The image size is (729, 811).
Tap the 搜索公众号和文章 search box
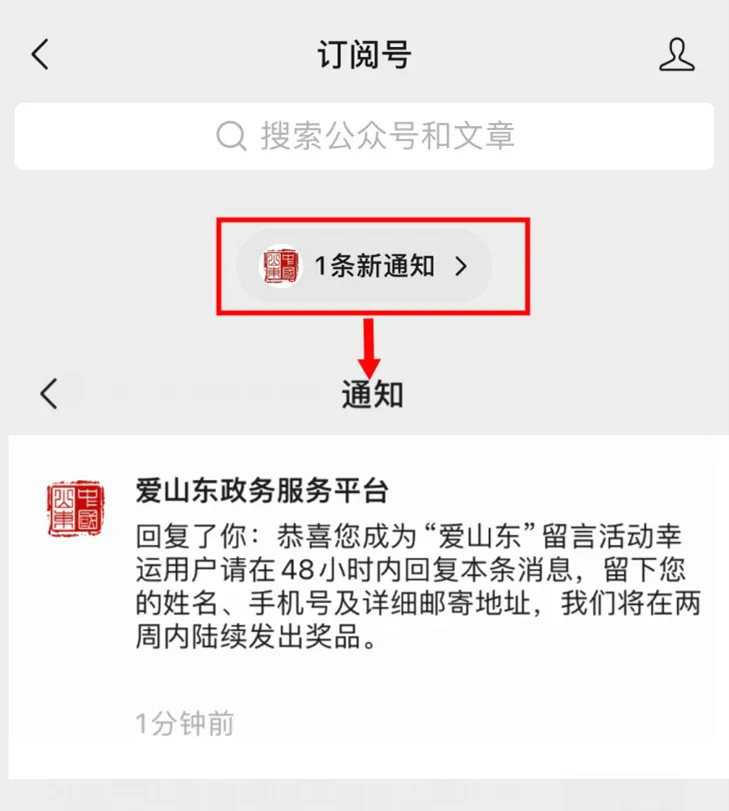(364, 135)
